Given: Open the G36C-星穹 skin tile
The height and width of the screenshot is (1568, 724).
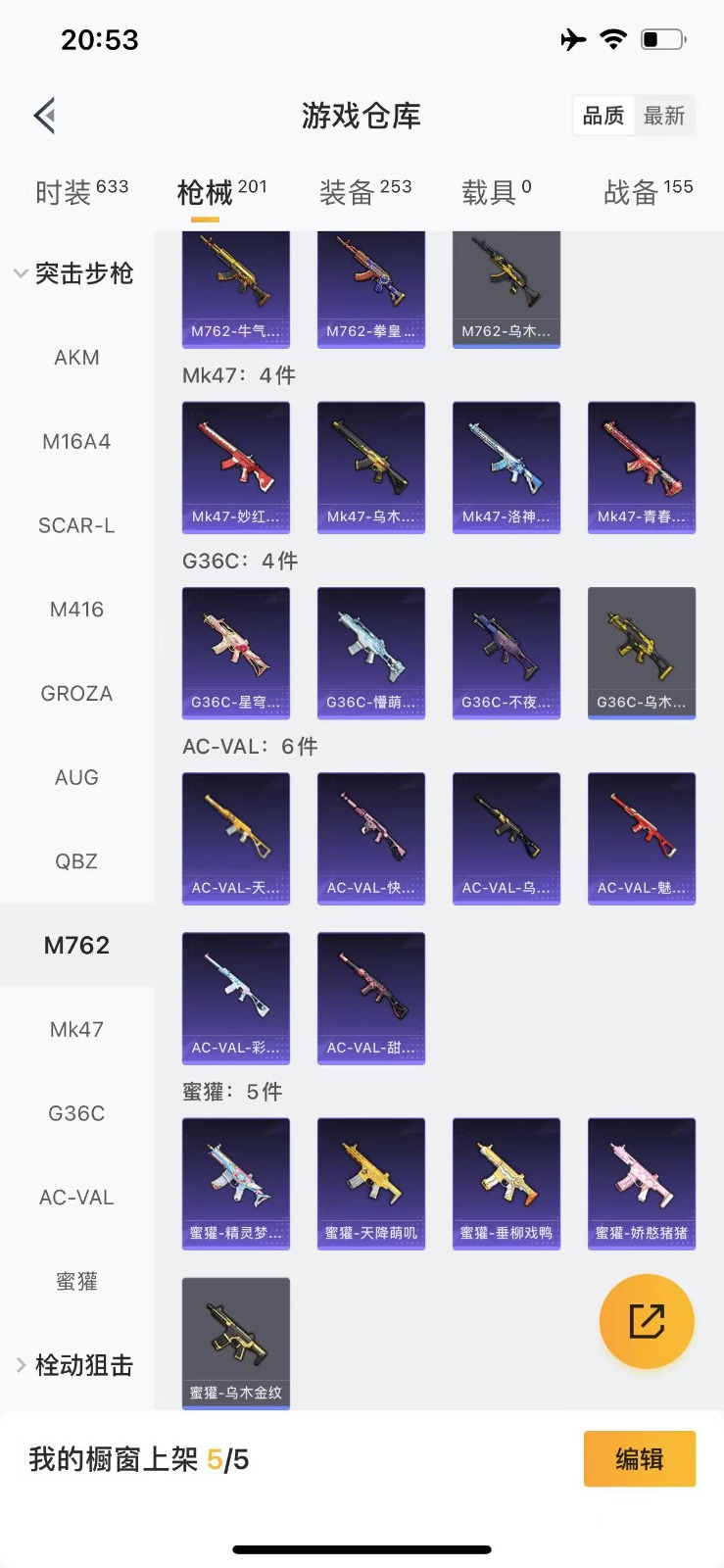Looking at the screenshot, I should pyautogui.click(x=236, y=653).
